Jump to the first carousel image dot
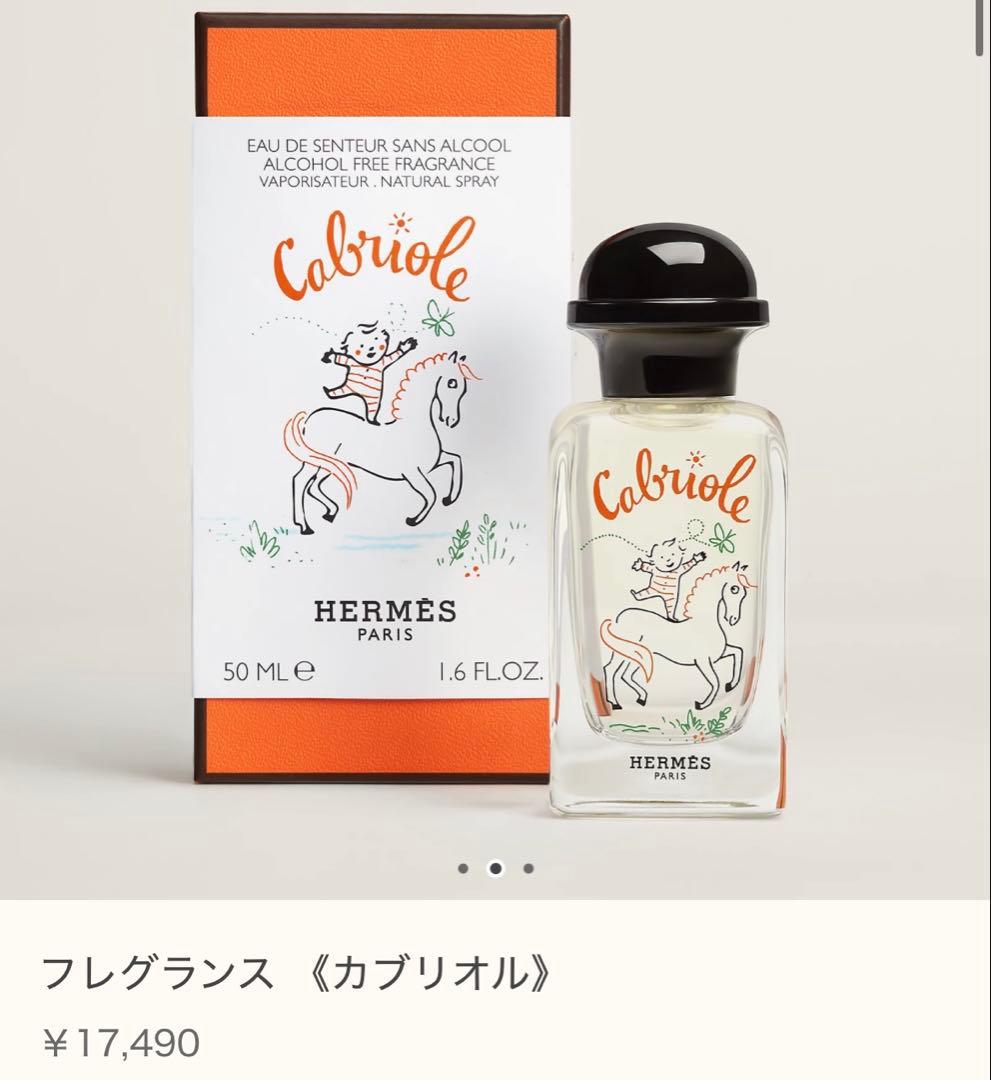Viewport: 991px width, 1080px height. click(x=463, y=868)
